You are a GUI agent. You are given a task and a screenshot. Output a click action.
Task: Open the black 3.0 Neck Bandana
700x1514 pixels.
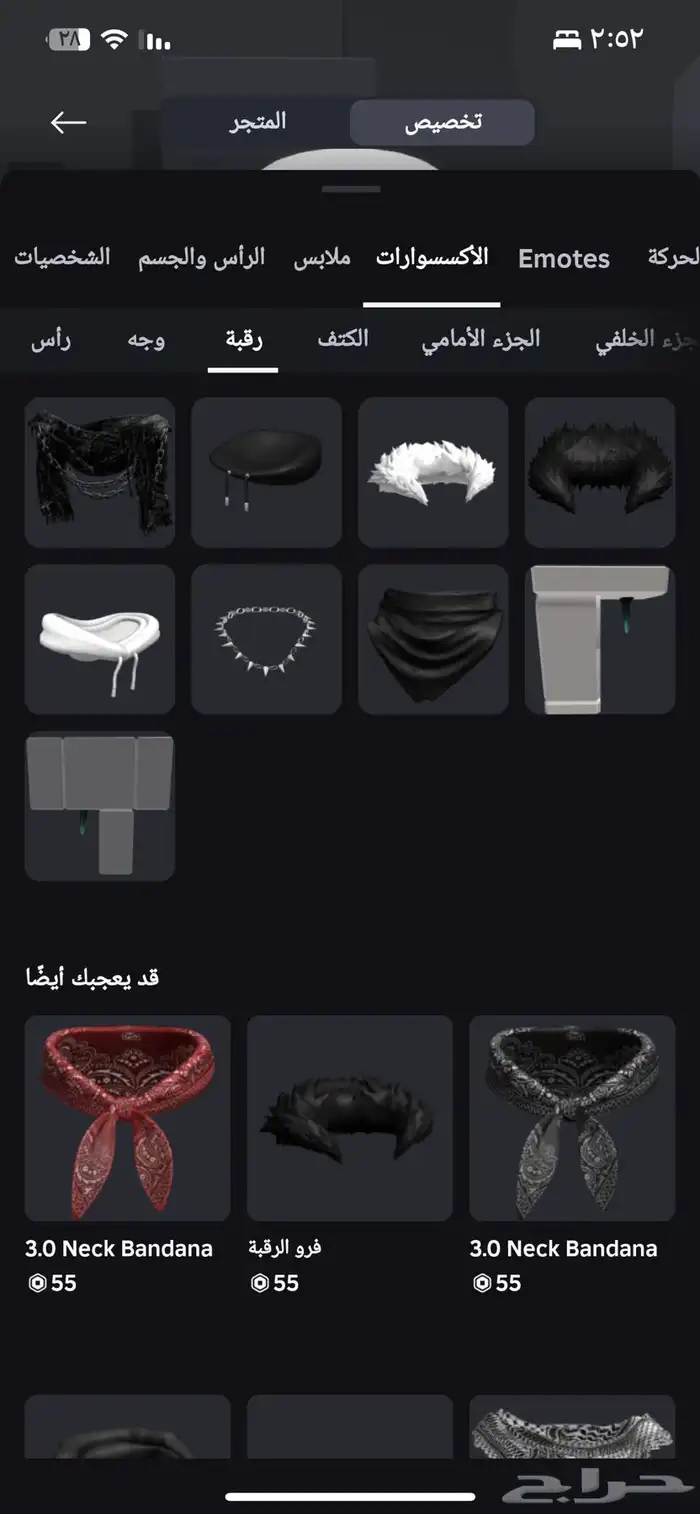[x=571, y=1118]
